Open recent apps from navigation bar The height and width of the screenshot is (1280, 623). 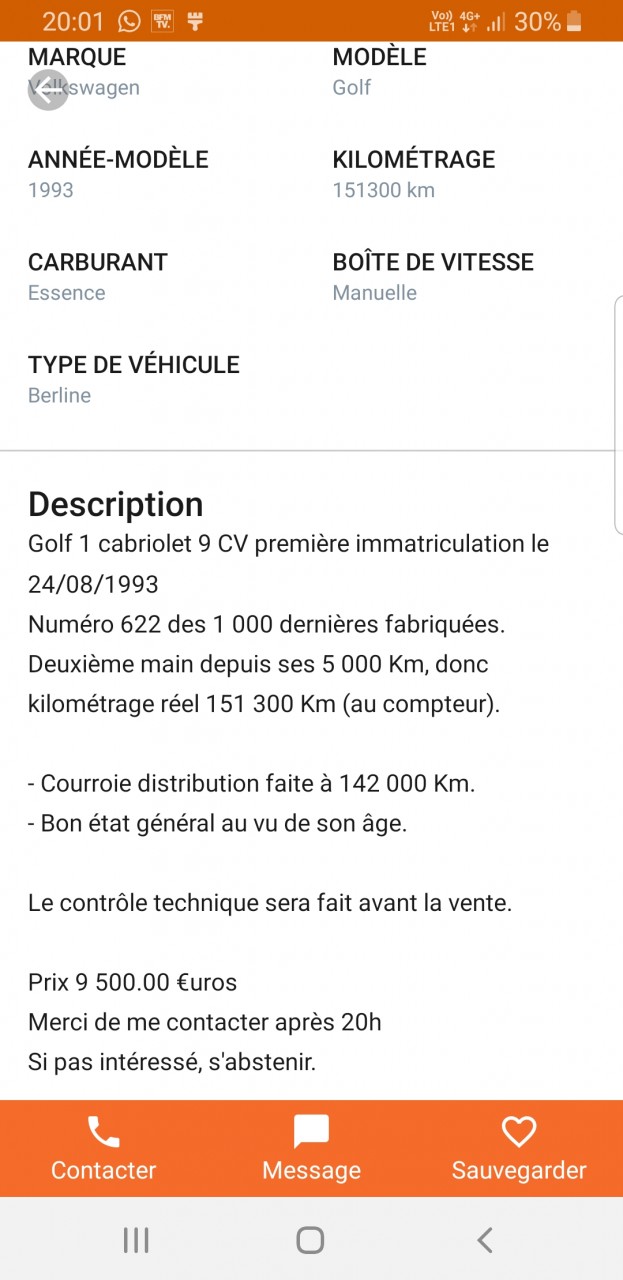pos(136,1240)
